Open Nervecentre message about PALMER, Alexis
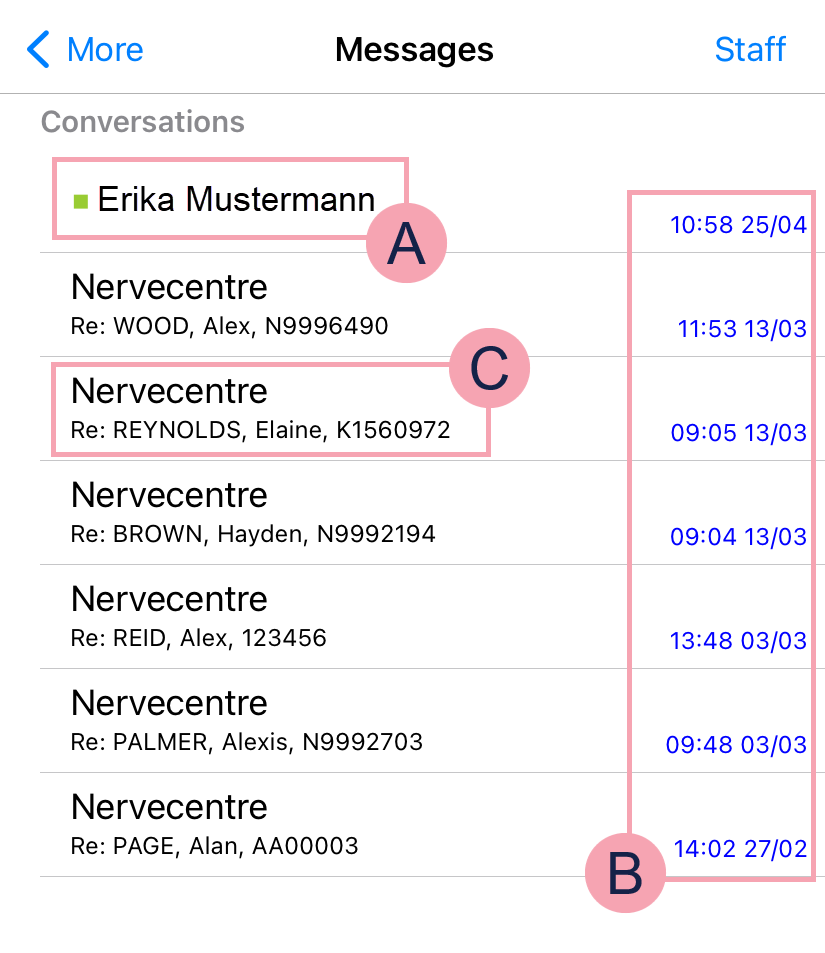This screenshot has height=953, width=825. click(x=247, y=721)
